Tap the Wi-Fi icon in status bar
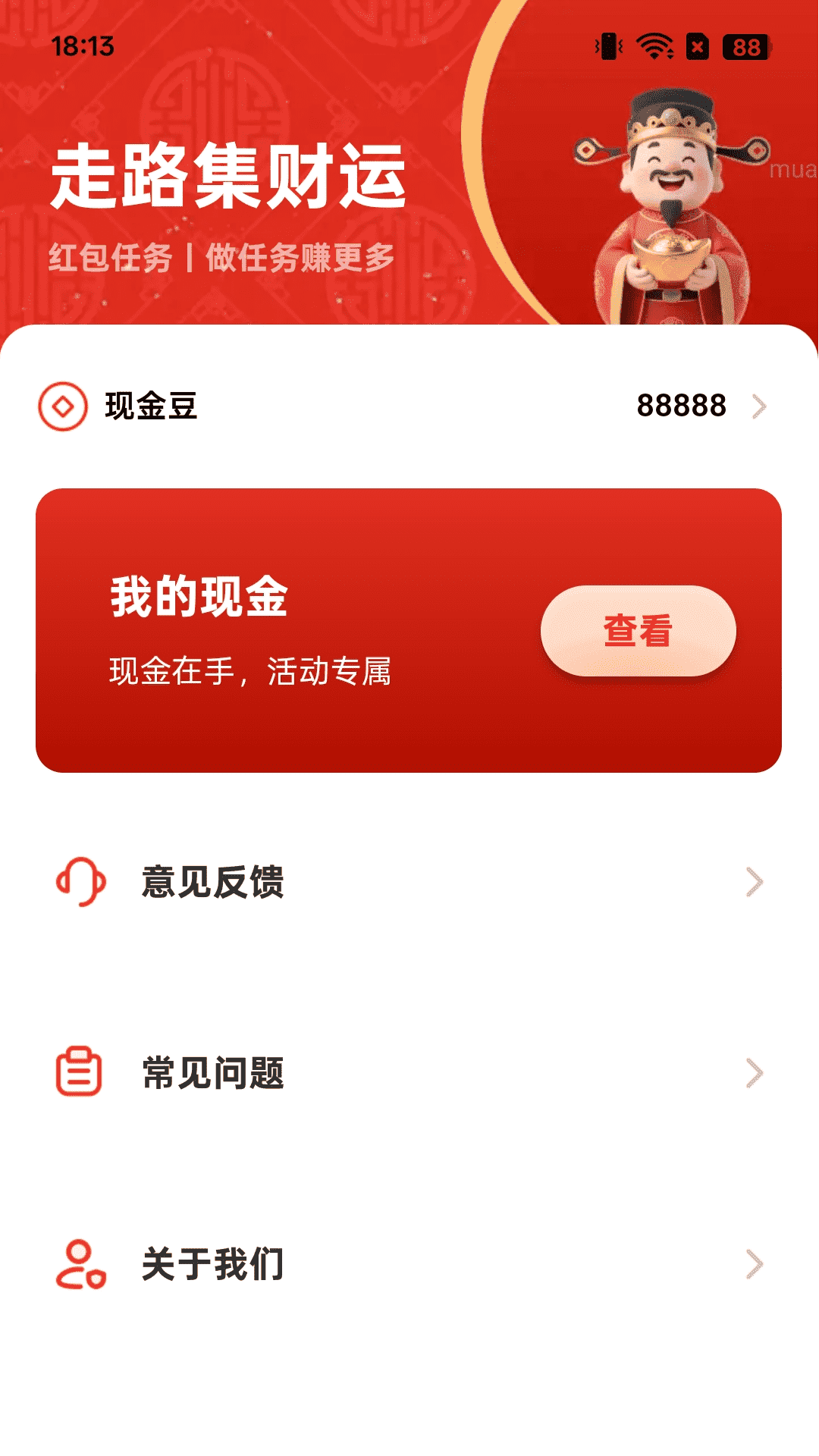Viewport: 819px width, 1456px height. [x=654, y=45]
